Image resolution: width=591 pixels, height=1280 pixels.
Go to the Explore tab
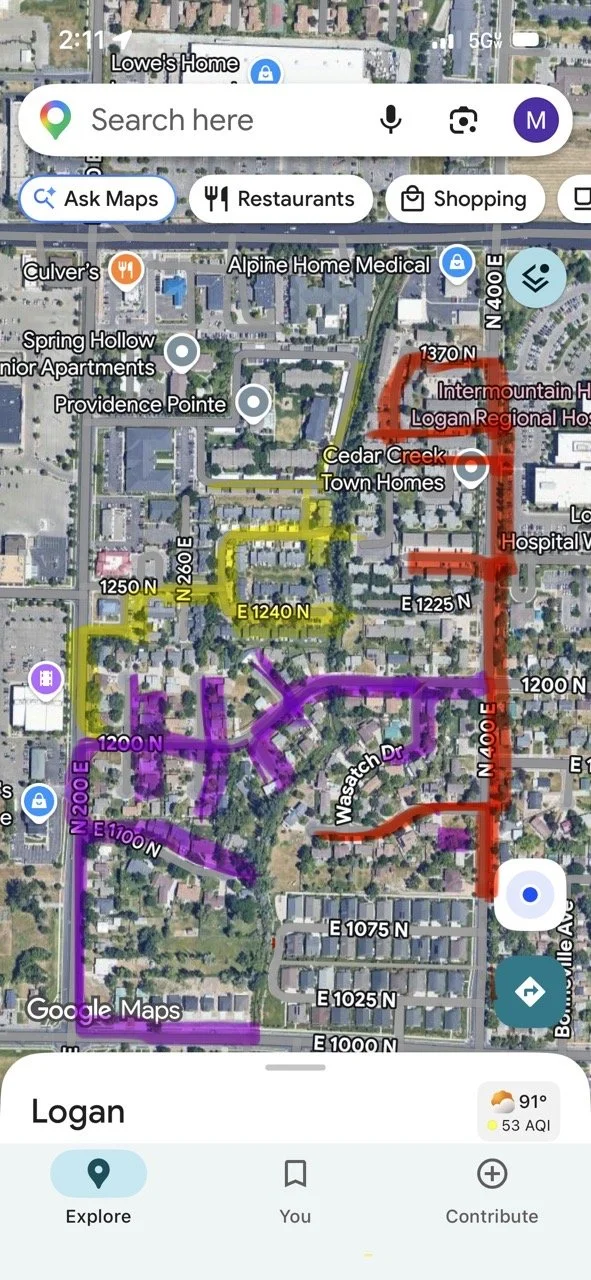click(x=98, y=1190)
